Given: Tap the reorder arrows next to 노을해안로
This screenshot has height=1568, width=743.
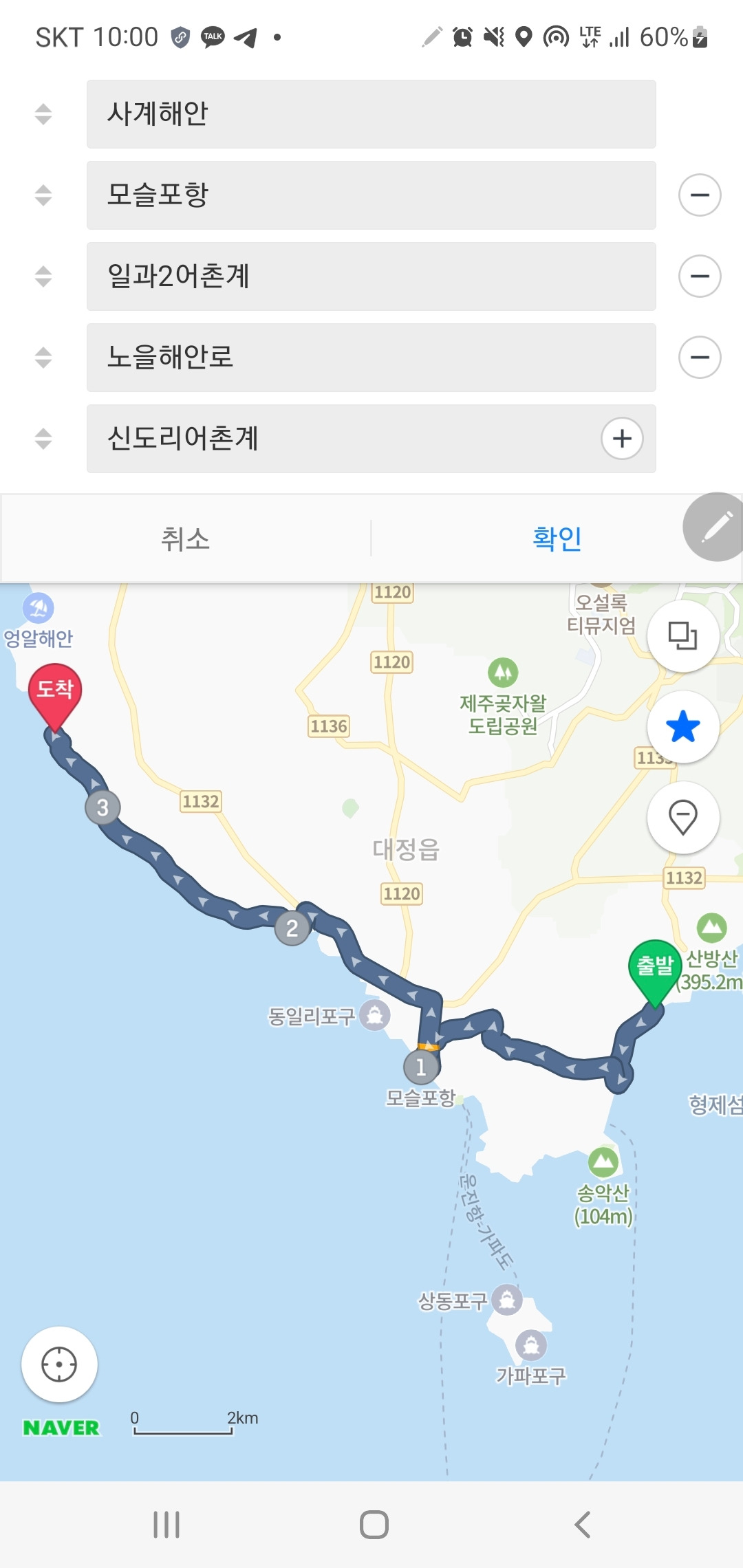Looking at the screenshot, I should [x=41, y=358].
